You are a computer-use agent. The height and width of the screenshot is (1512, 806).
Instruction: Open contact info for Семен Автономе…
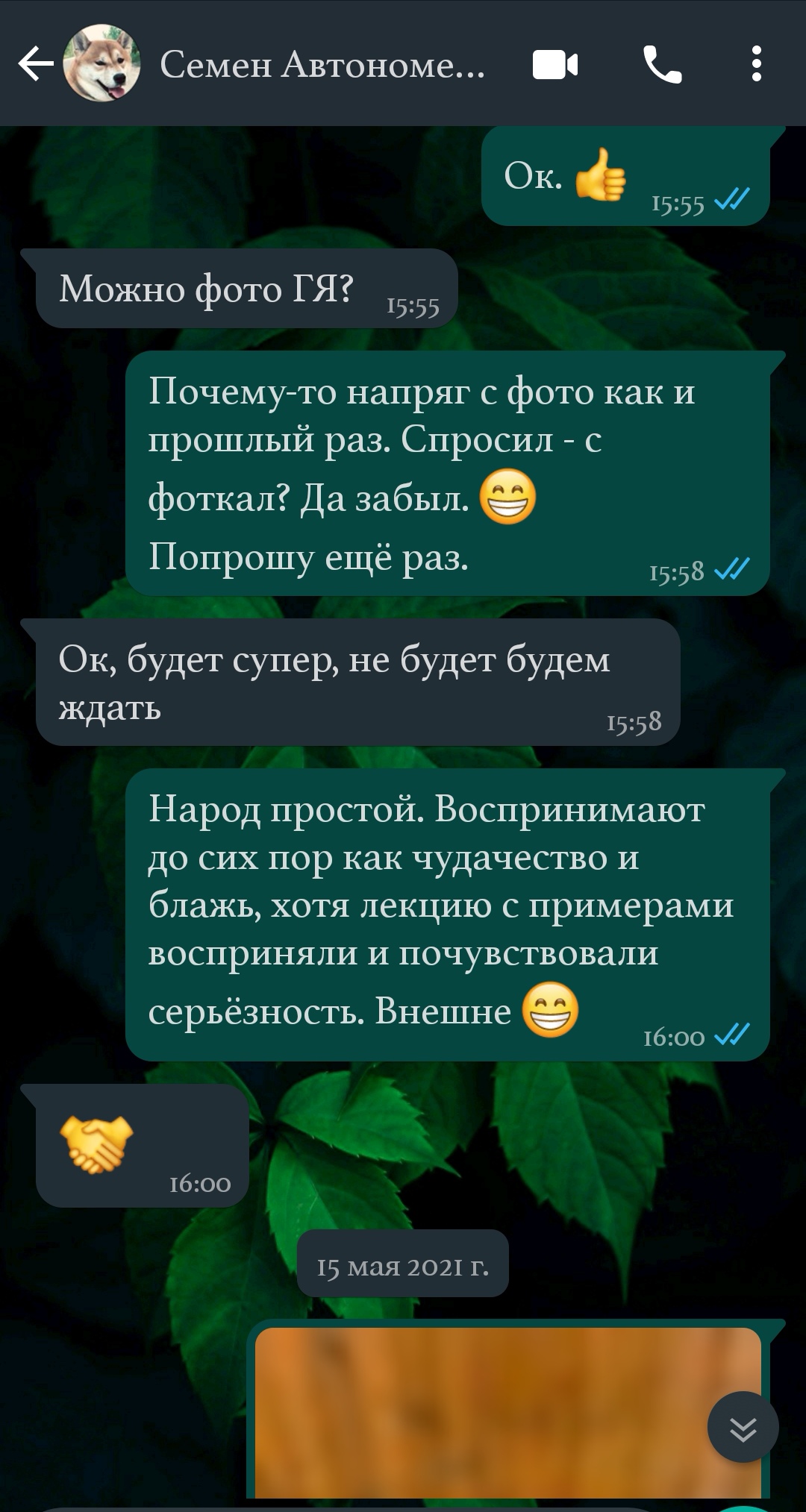[322, 65]
